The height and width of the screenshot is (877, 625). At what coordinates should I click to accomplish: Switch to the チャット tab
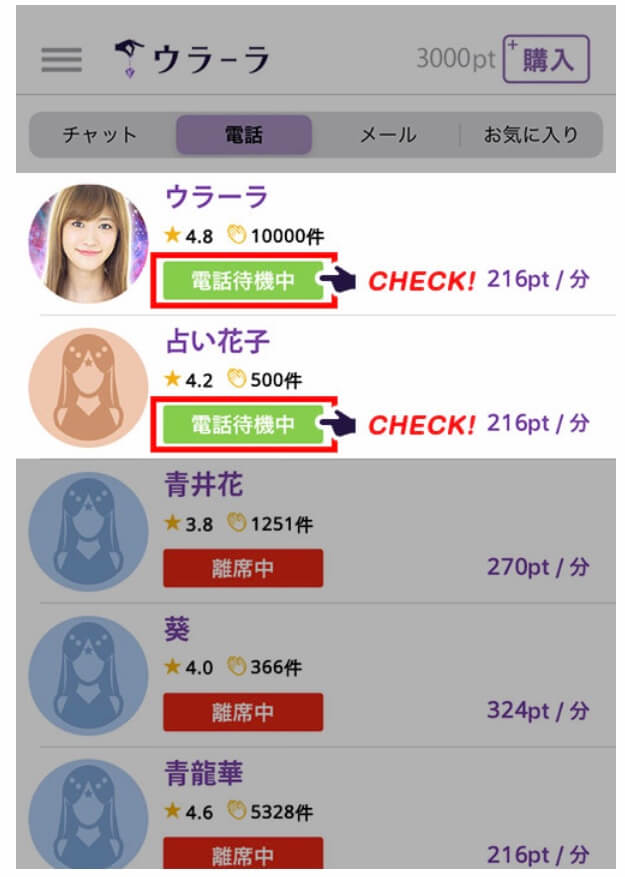[x=100, y=135]
